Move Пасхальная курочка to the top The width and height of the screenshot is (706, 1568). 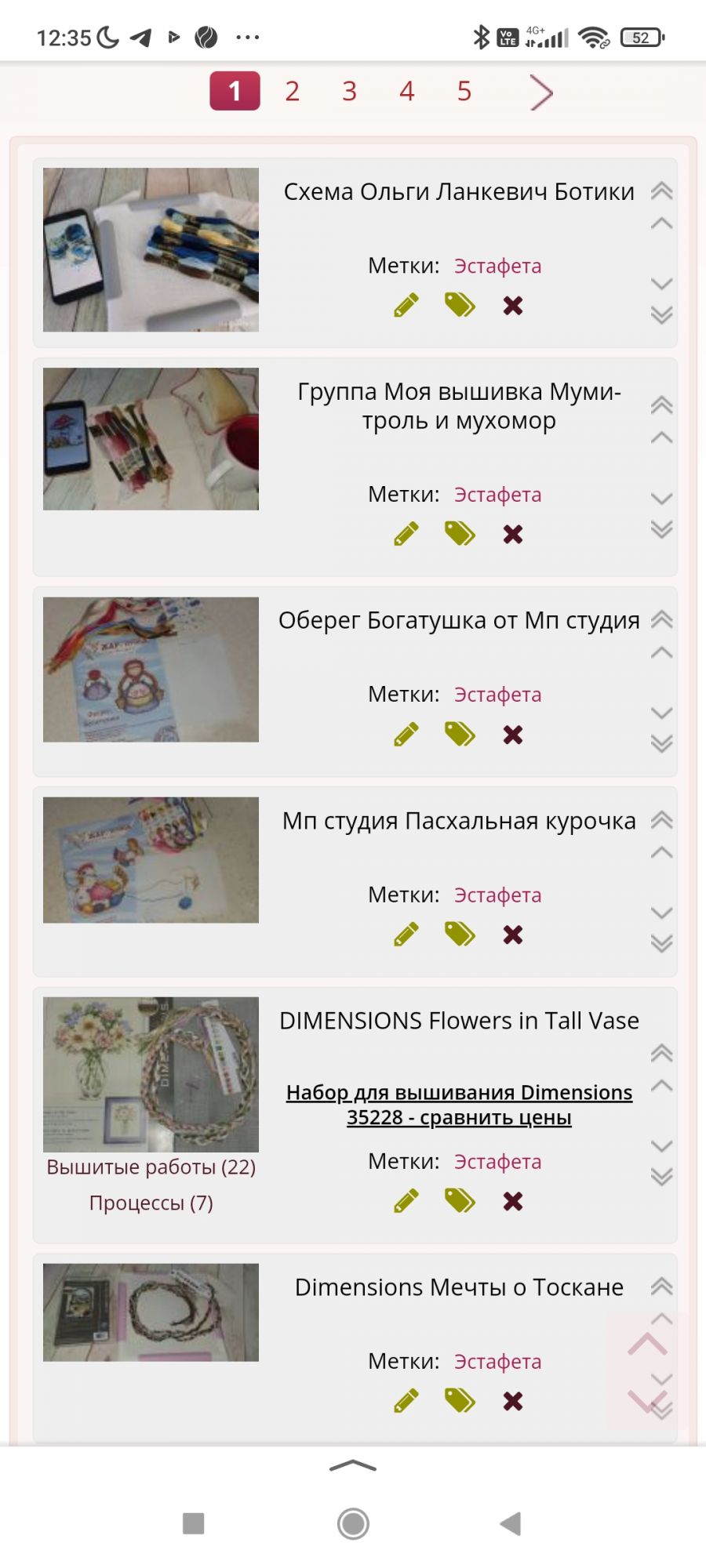click(661, 820)
